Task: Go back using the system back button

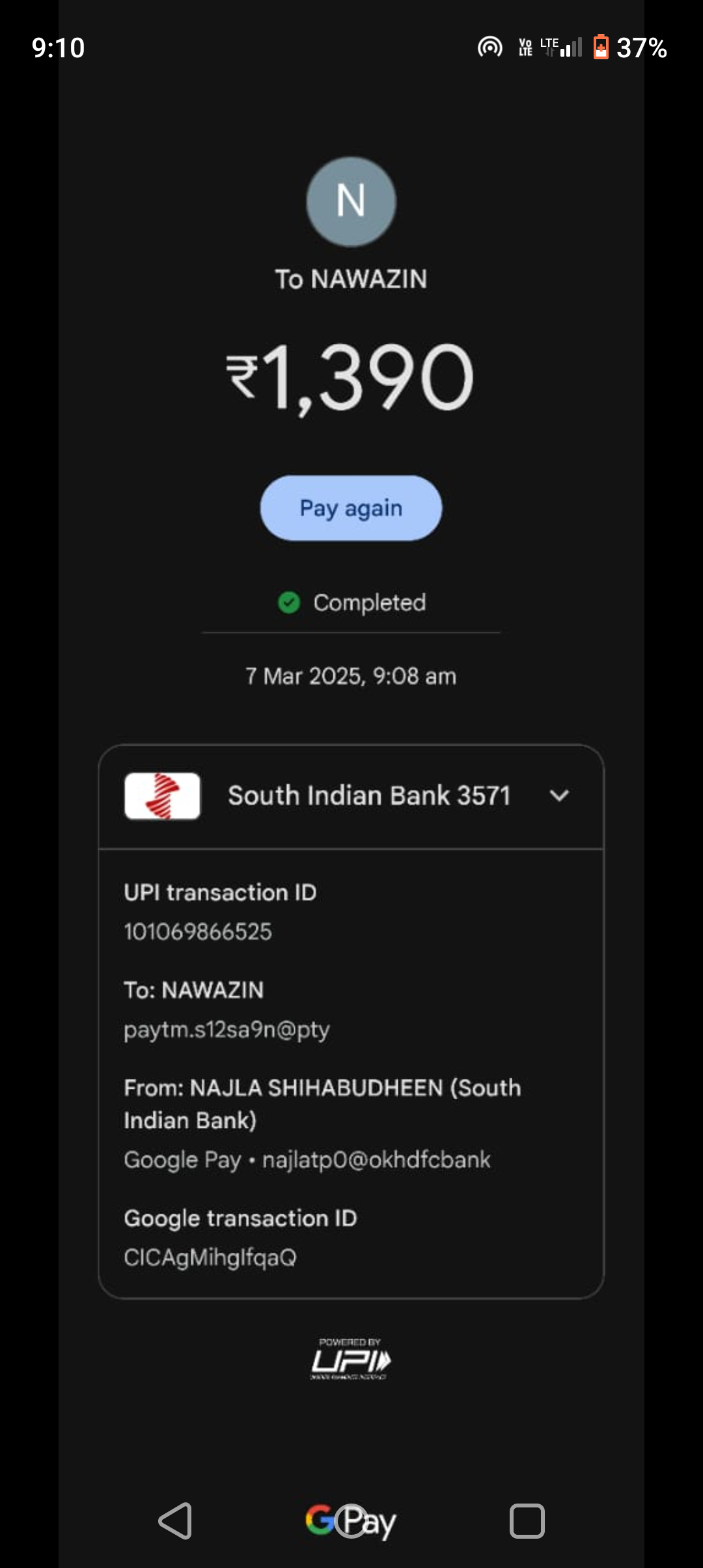Action: point(175,1521)
